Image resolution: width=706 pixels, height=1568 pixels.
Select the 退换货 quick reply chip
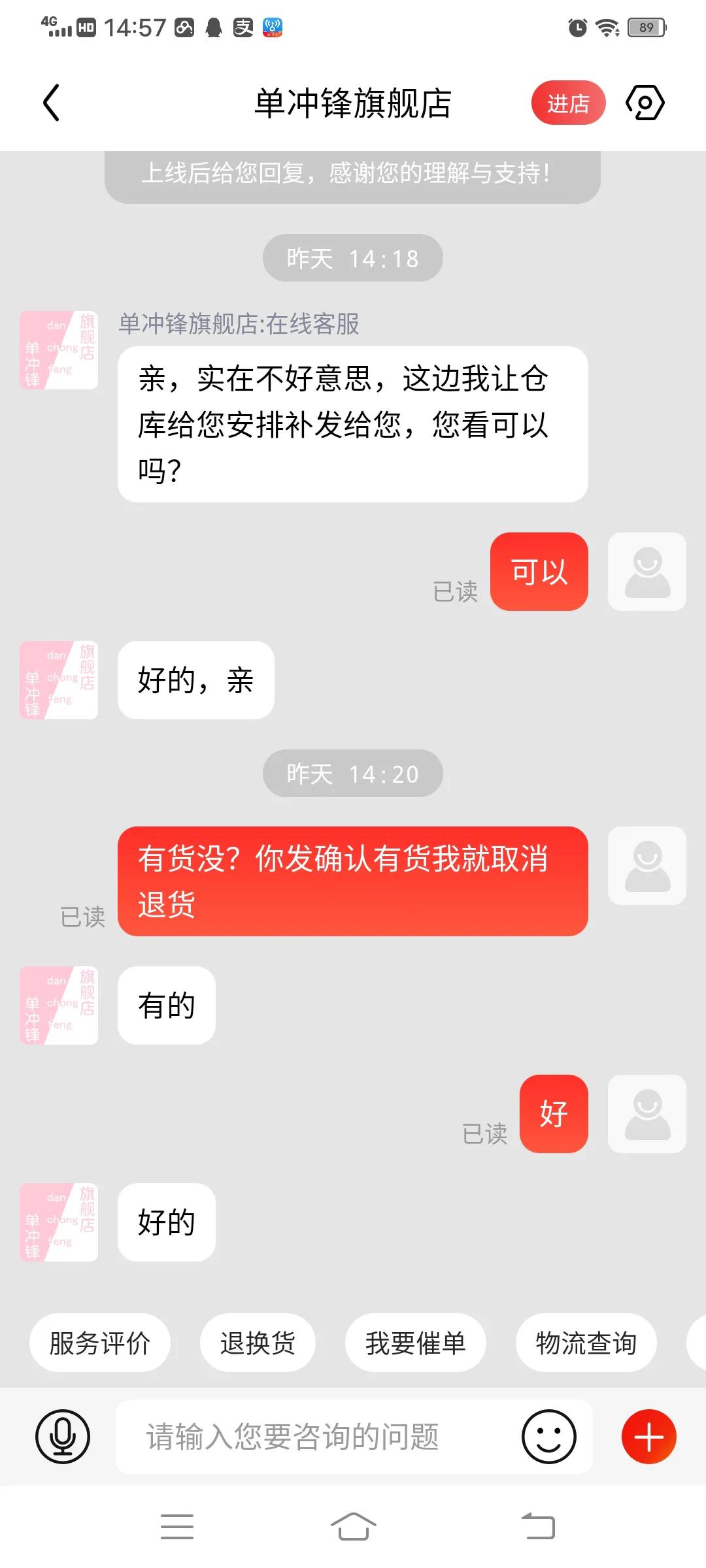pos(257,1343)
